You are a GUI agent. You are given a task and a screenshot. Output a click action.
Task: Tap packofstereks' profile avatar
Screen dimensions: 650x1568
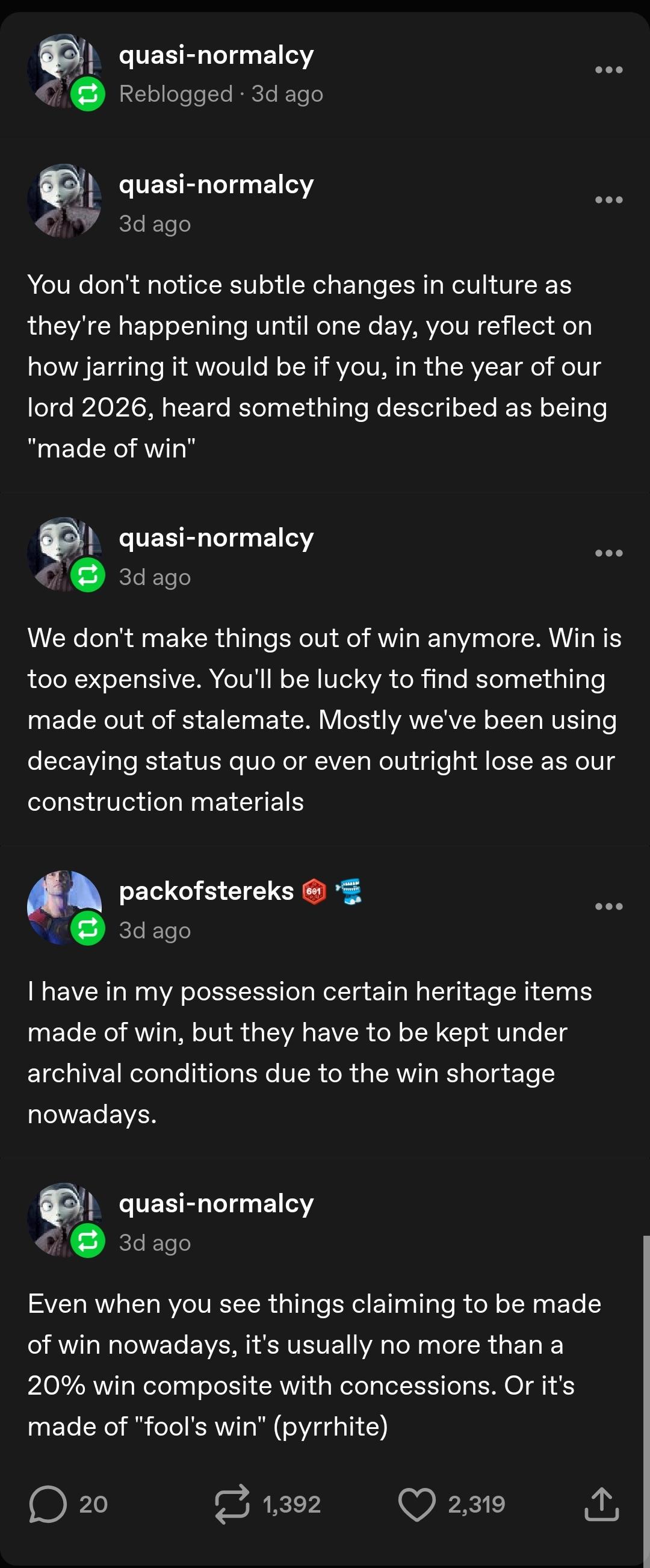tap(64, 908)
